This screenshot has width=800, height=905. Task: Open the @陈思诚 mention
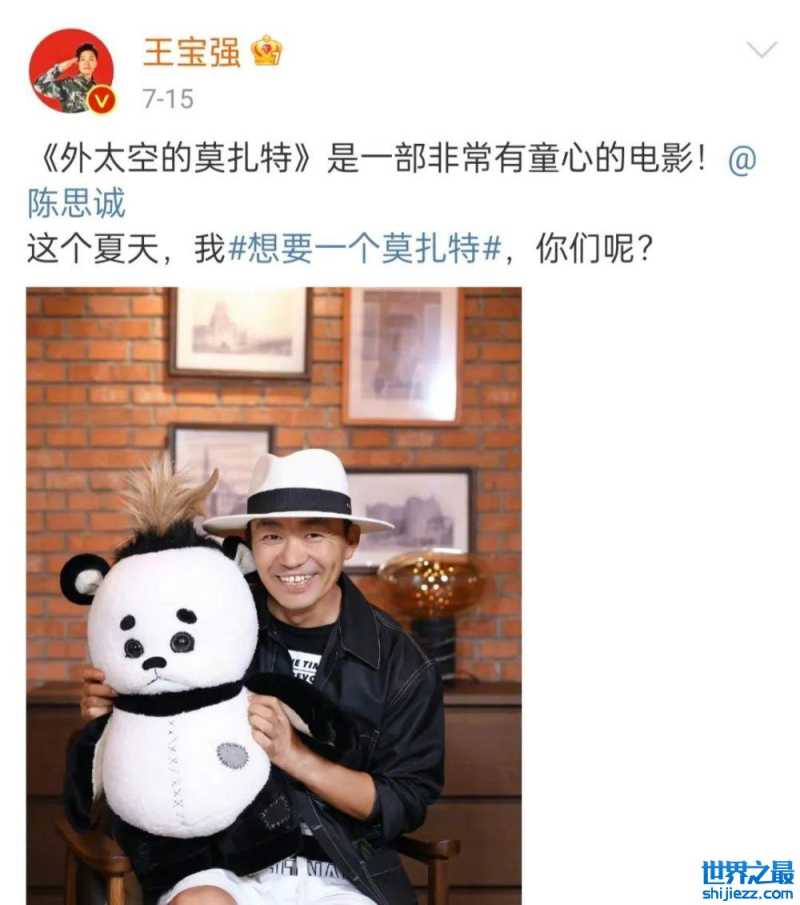[x=76, y=203]
